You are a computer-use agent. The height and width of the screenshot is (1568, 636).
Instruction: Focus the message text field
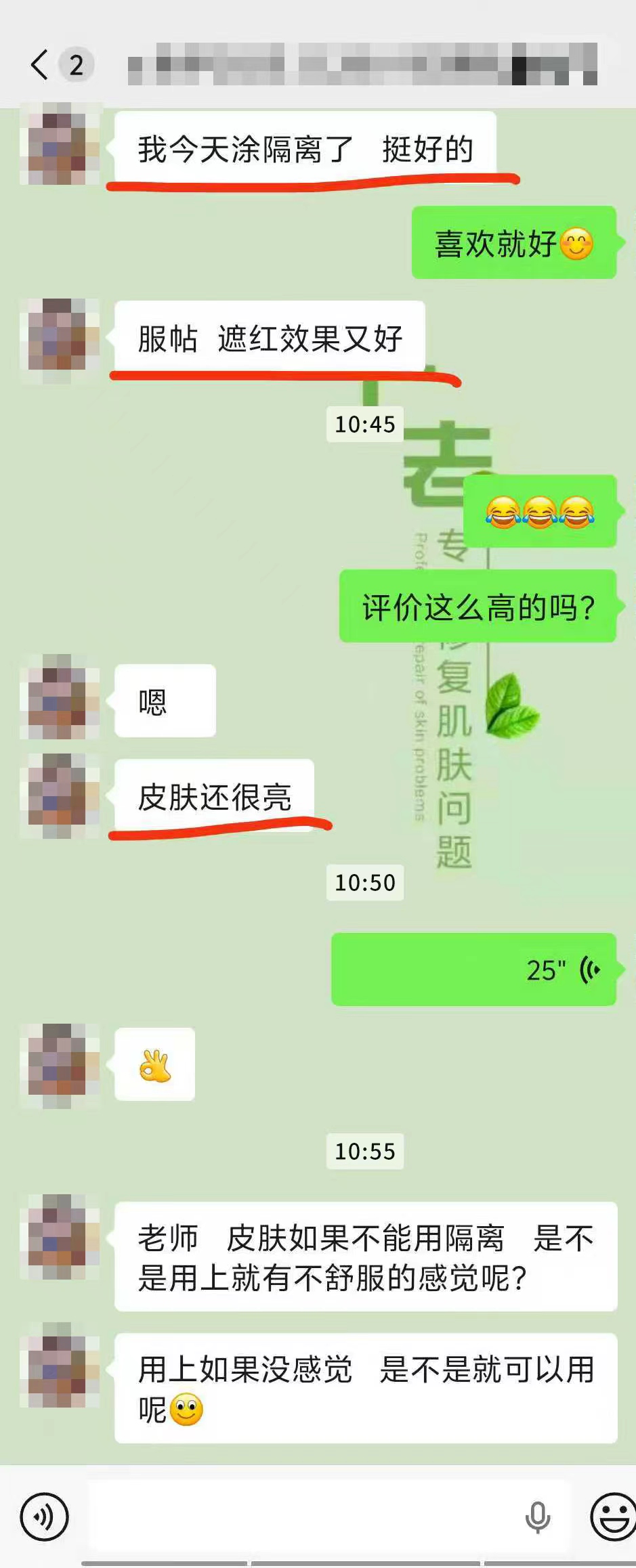(x=305, y=1517)
